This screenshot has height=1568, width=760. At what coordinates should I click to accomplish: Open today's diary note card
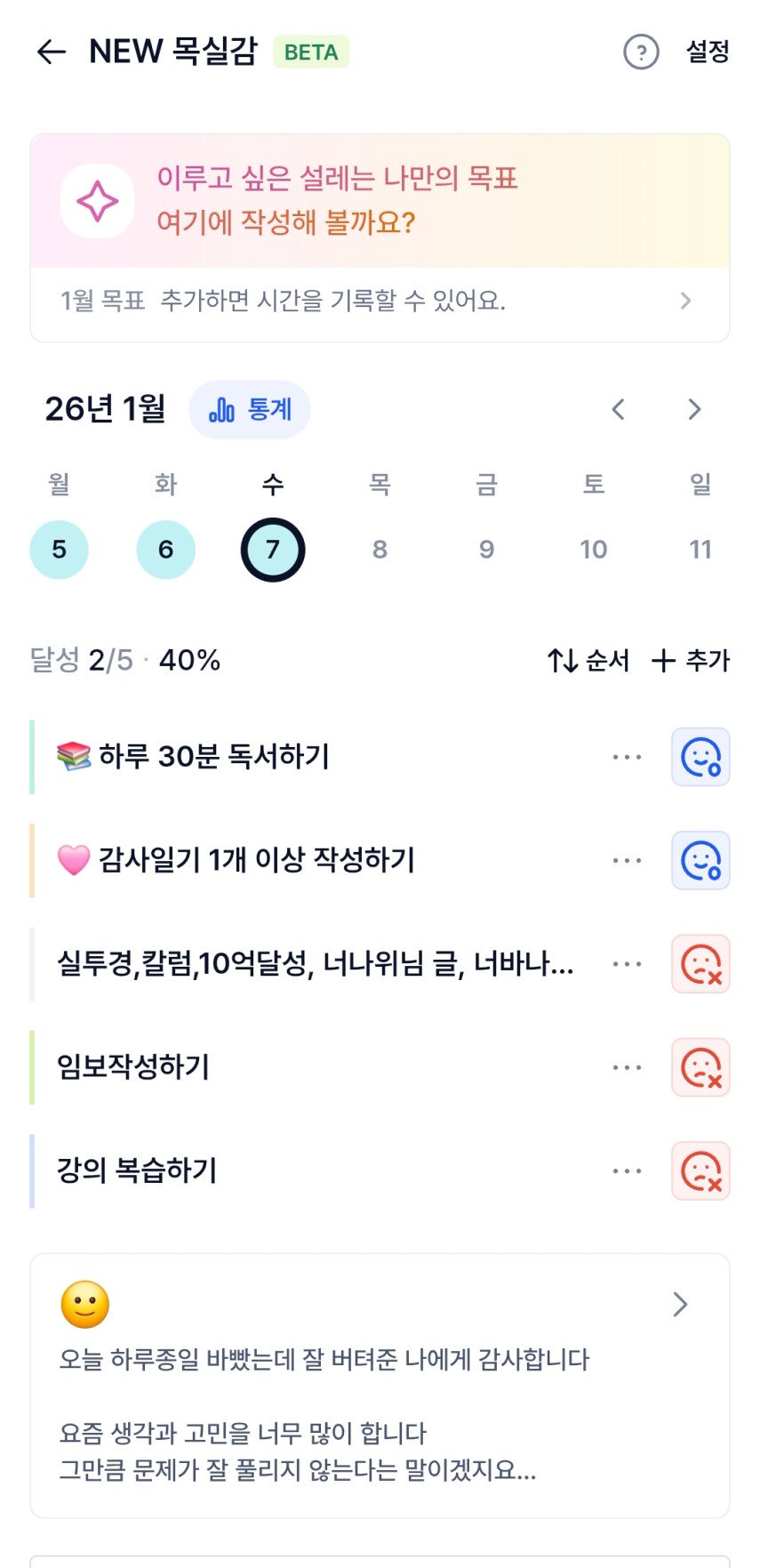pos(380,1385)
